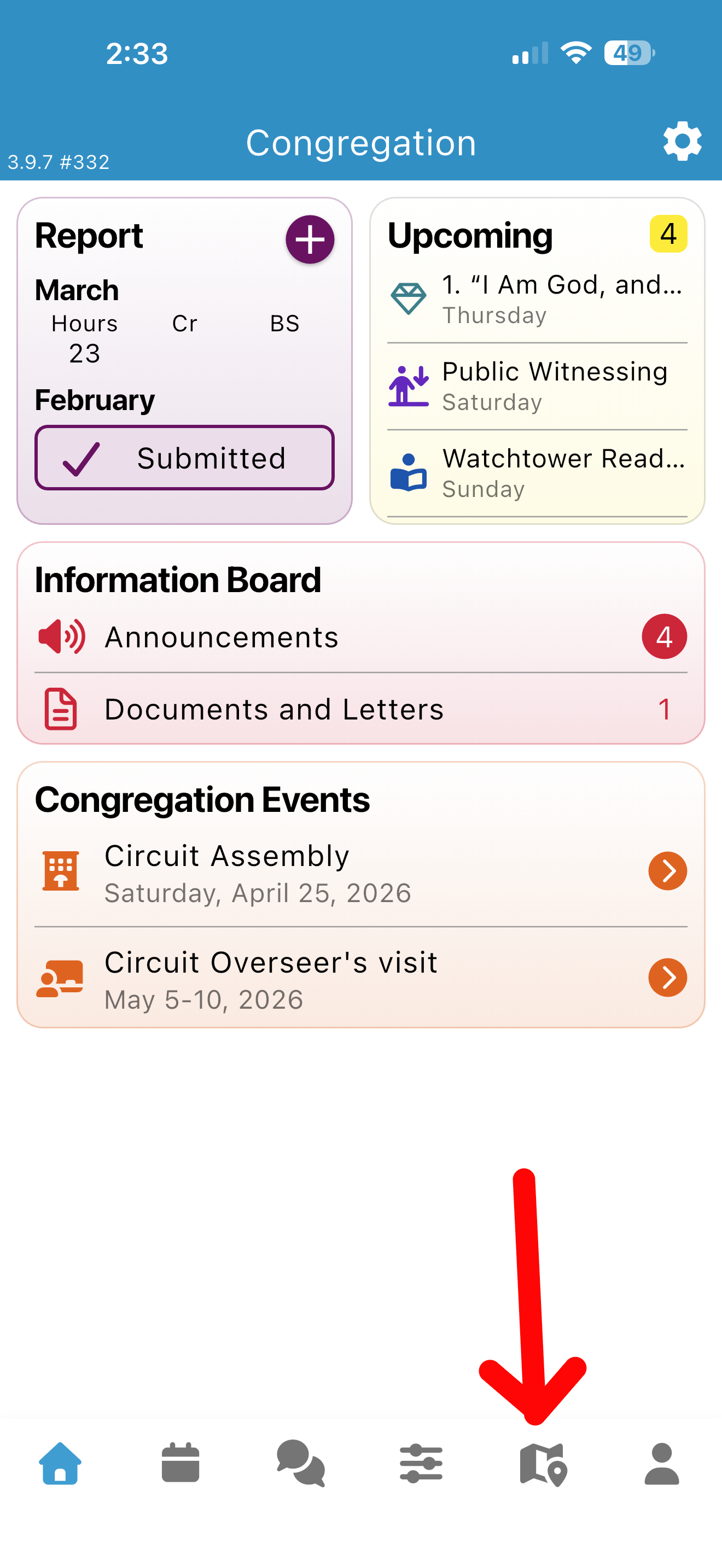Viewport: 722px width, 1568px height.
Task: Switch to the chat bubbles tab
Action: tap(301, 1464)
